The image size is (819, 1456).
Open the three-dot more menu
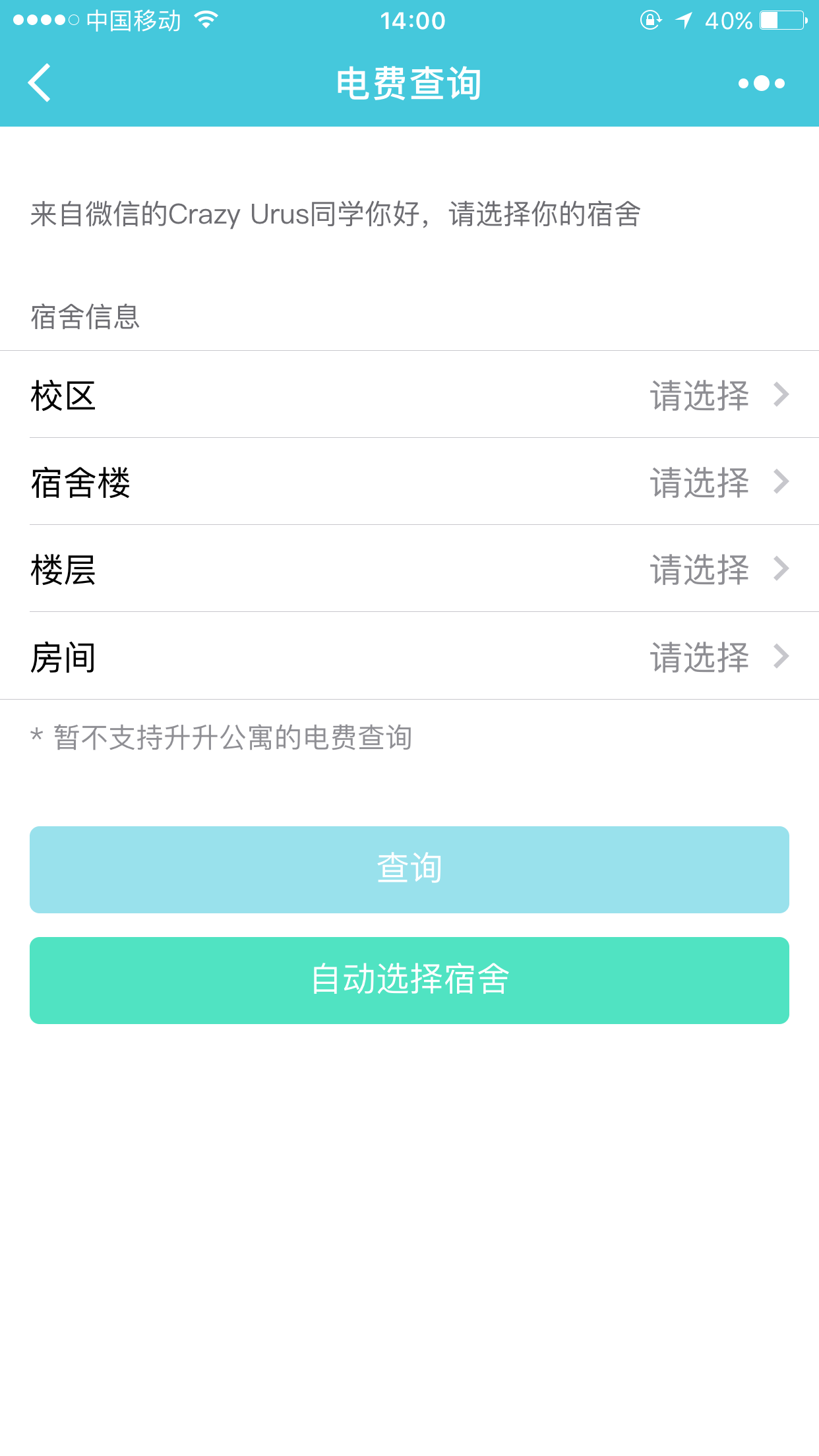pyautogui.click(x=761, y=83)
